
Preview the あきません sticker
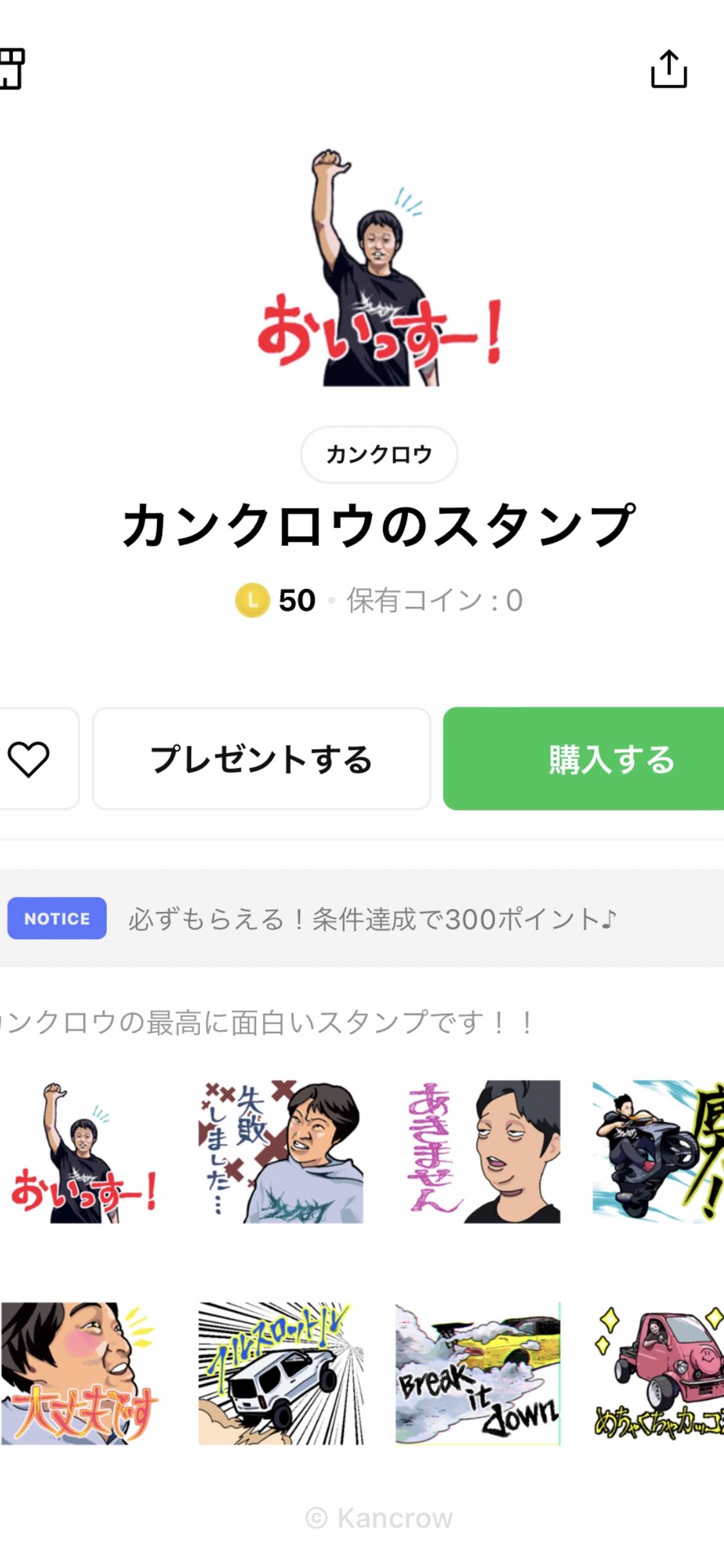(x=478, y=1152)
